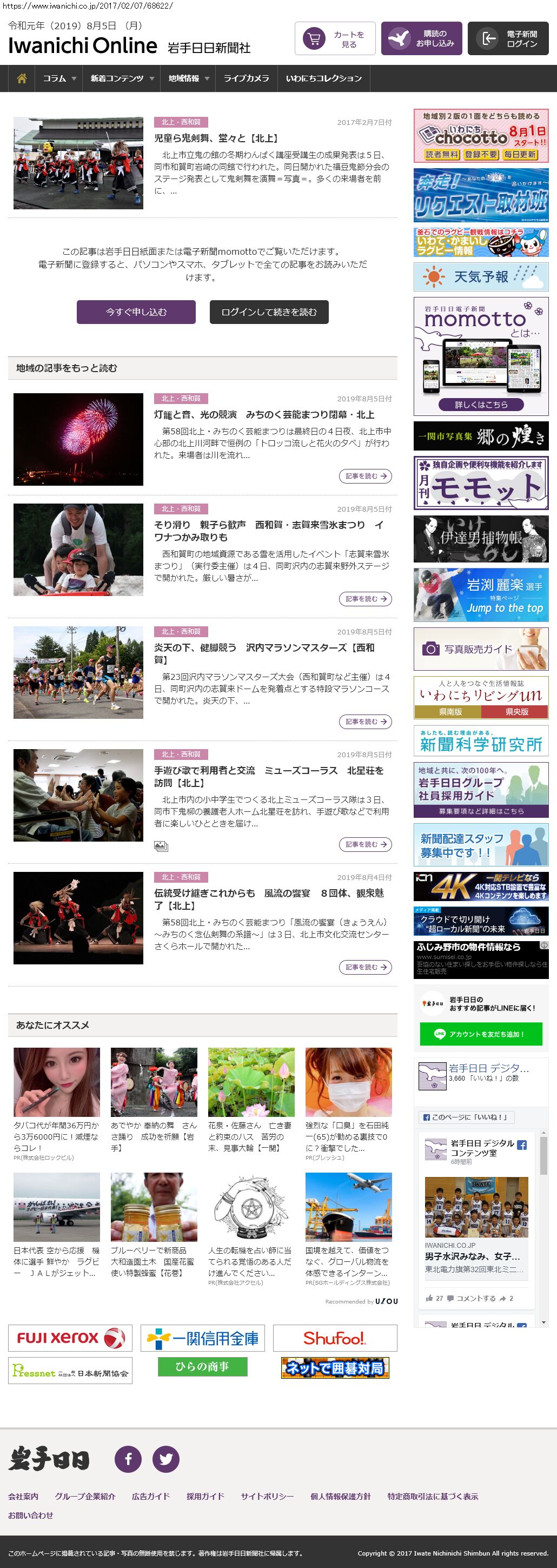
Task: View the cart with カートを見る
Action: pos(335,39)
